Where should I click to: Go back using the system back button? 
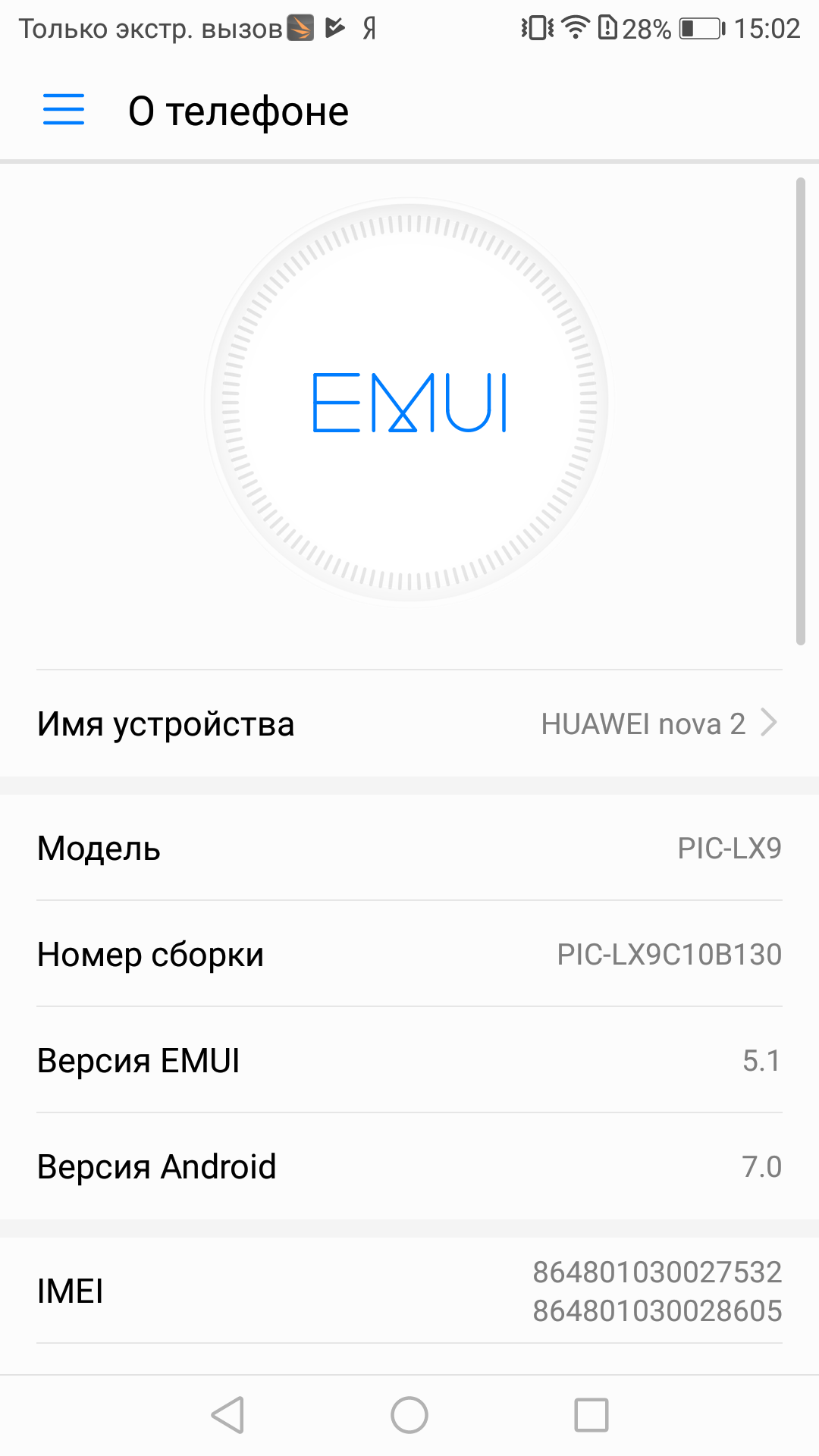(x=227, y=1415)
